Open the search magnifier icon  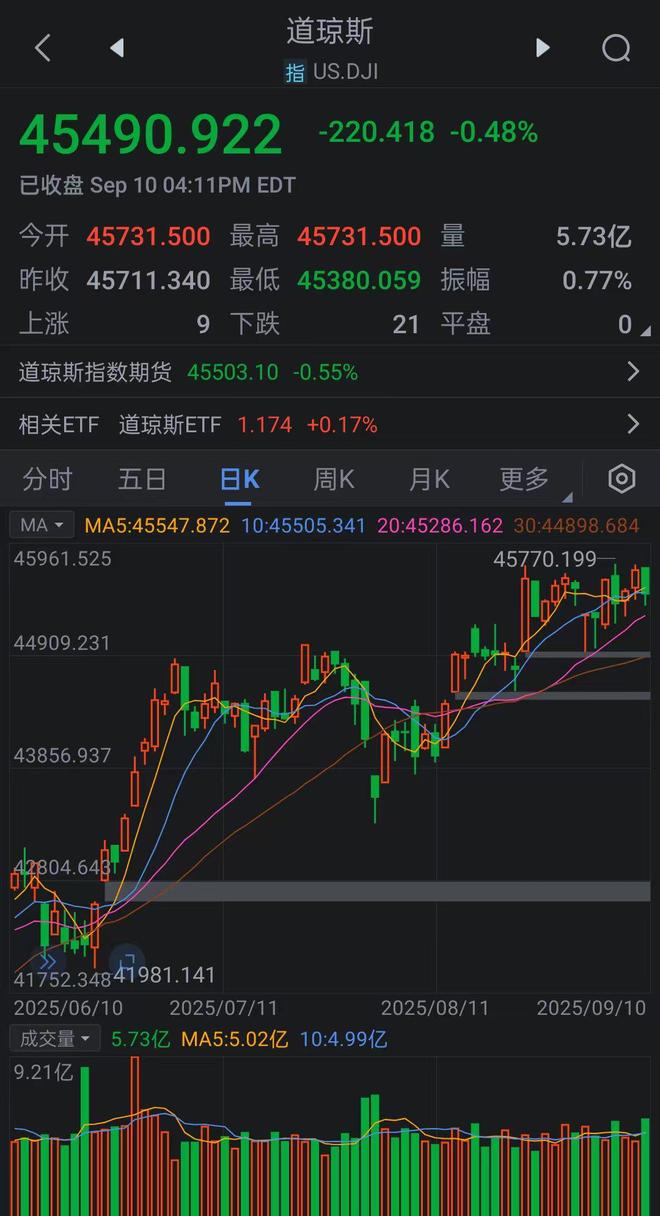pyautogui.click(x=616, y=47)
